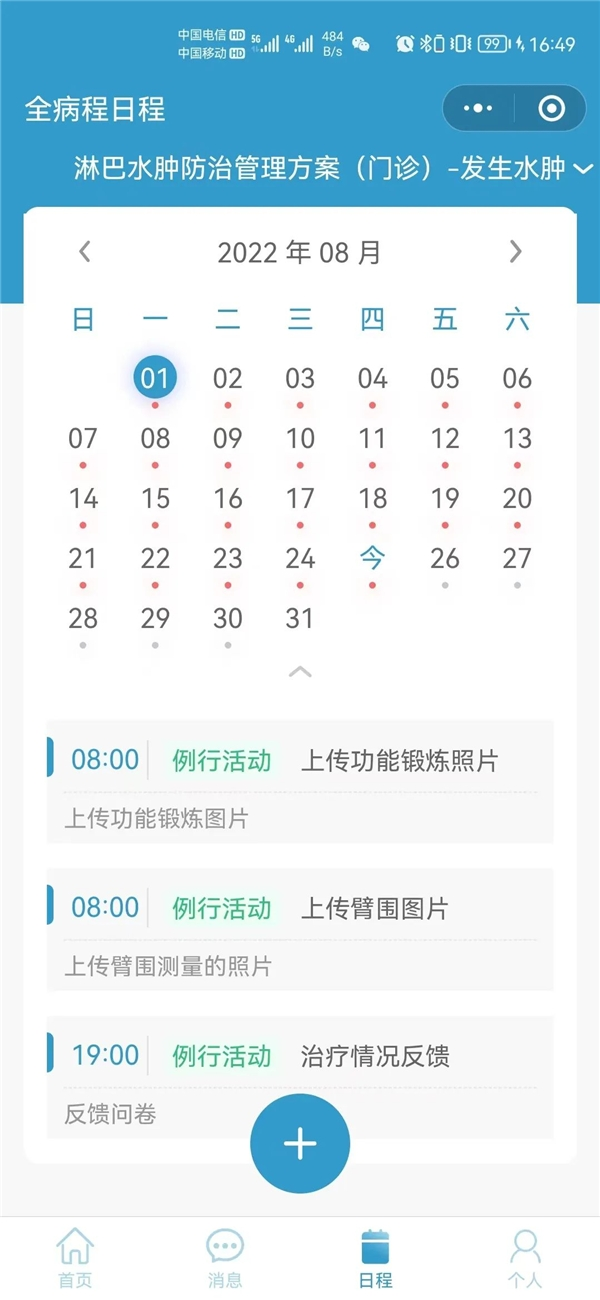This screenshot has height=1300, width=600.
Task: Collapse the calendar with the up chevron
Action: click(300, 672)
